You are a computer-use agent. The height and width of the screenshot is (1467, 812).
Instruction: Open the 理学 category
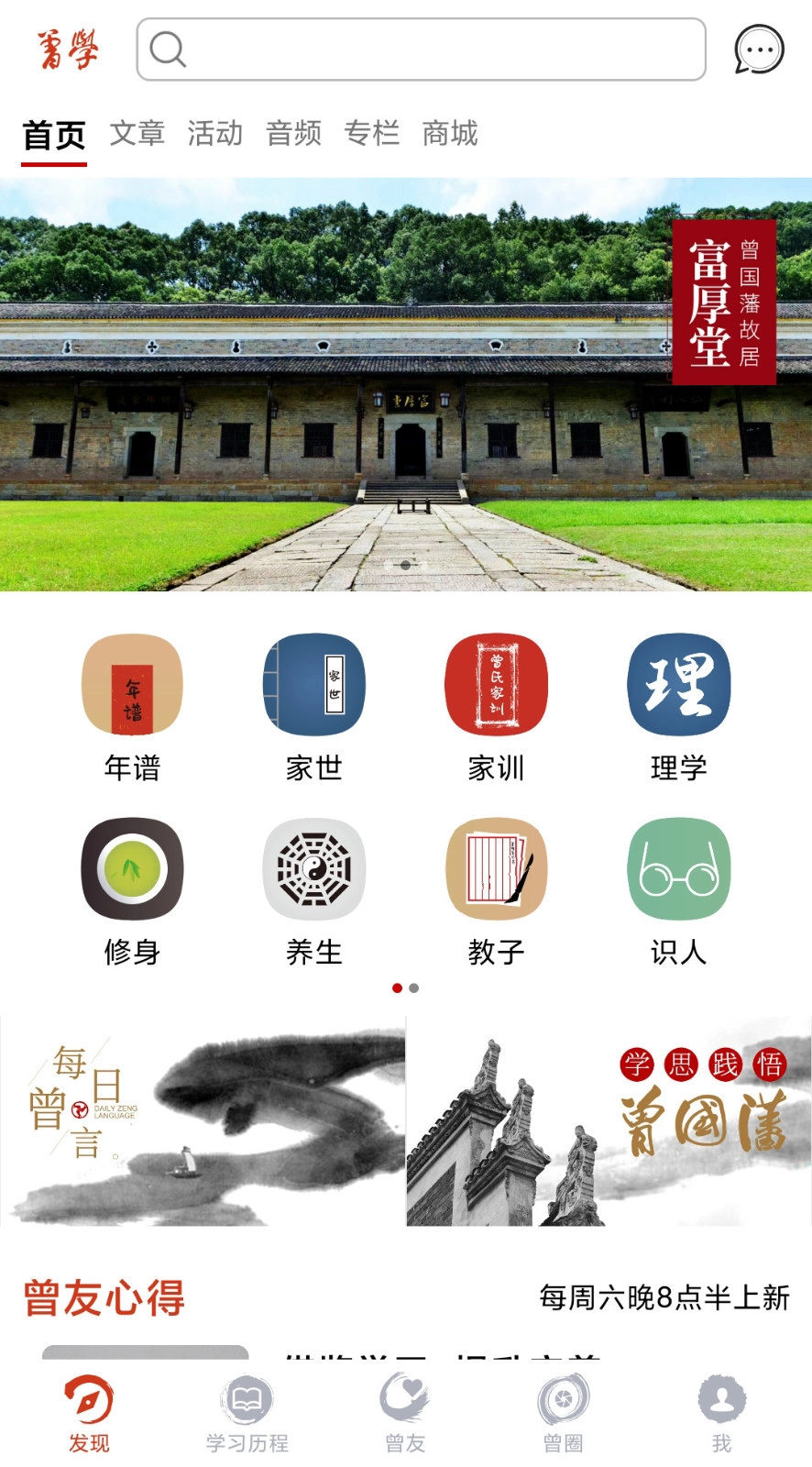[678, 685]
